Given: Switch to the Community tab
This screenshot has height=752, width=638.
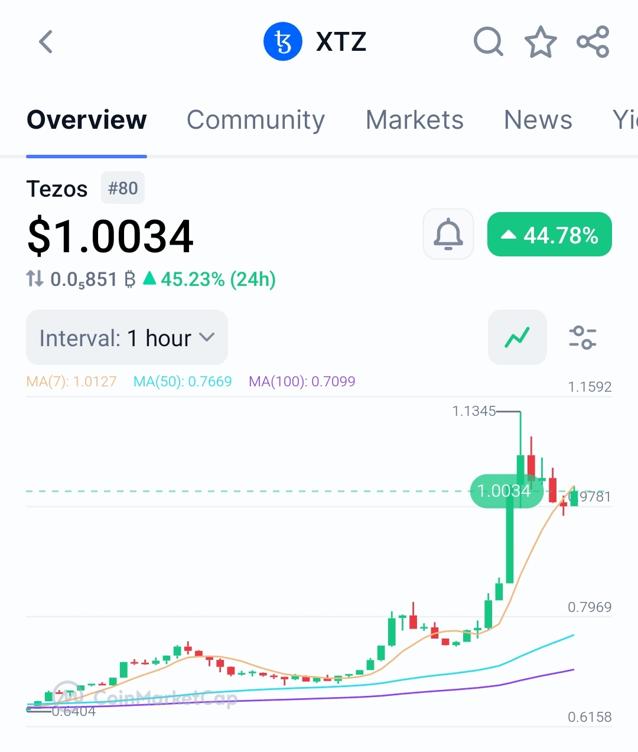Looking at the screenshot, I should (255, 120).
